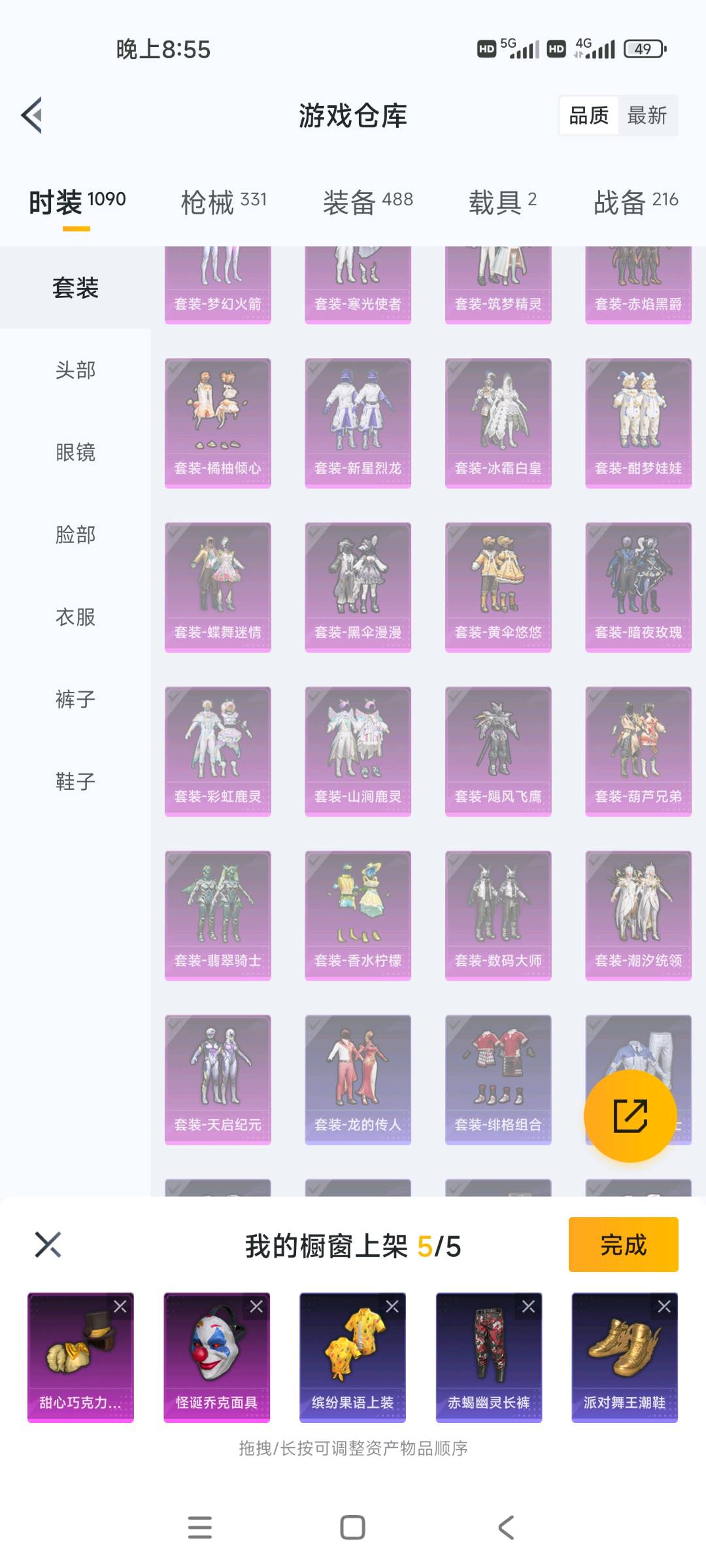Select the 眼镜 category
Image resolution: width=706 pixels, height=1568 pixels.
click(x=75, y=452)
